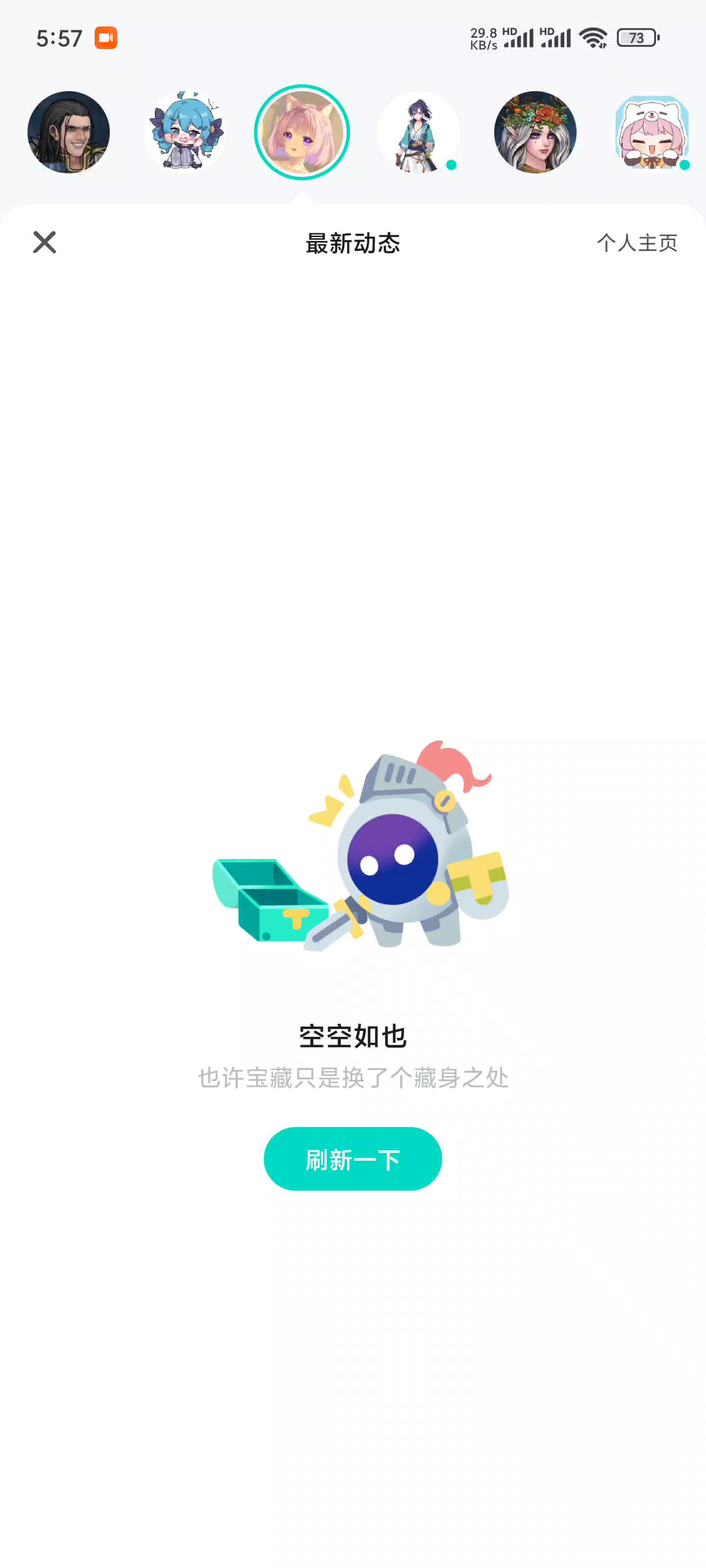Close the 最新动态 panel

tap(45, 242)
